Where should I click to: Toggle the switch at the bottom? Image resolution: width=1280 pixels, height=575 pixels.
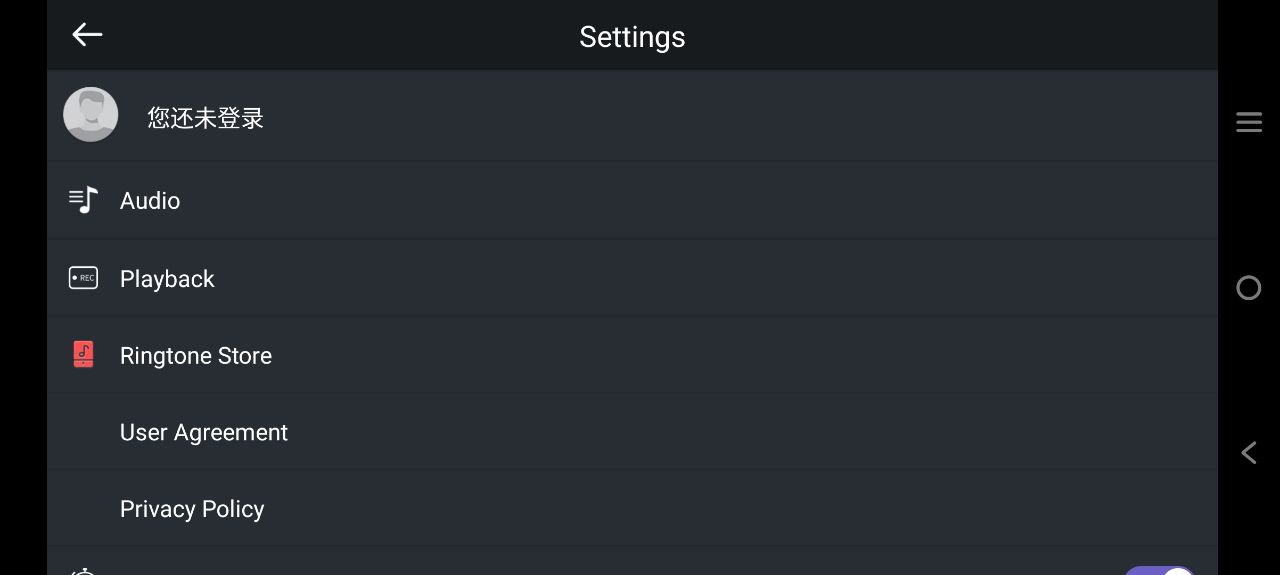1160,571
